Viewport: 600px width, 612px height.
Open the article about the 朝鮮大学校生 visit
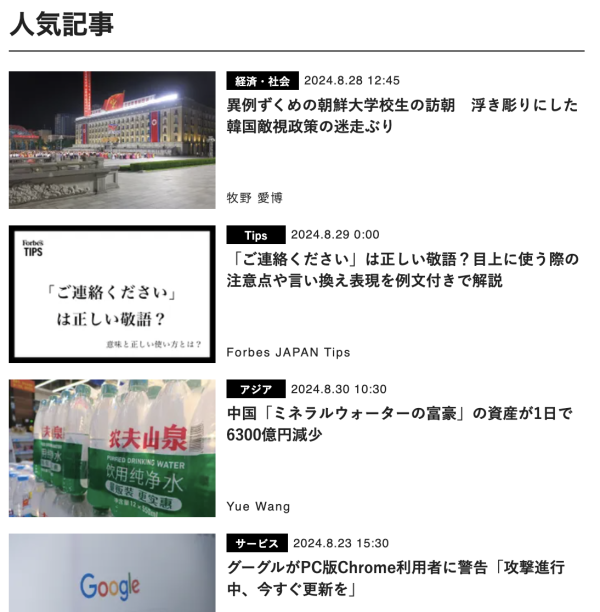point(402,116)
